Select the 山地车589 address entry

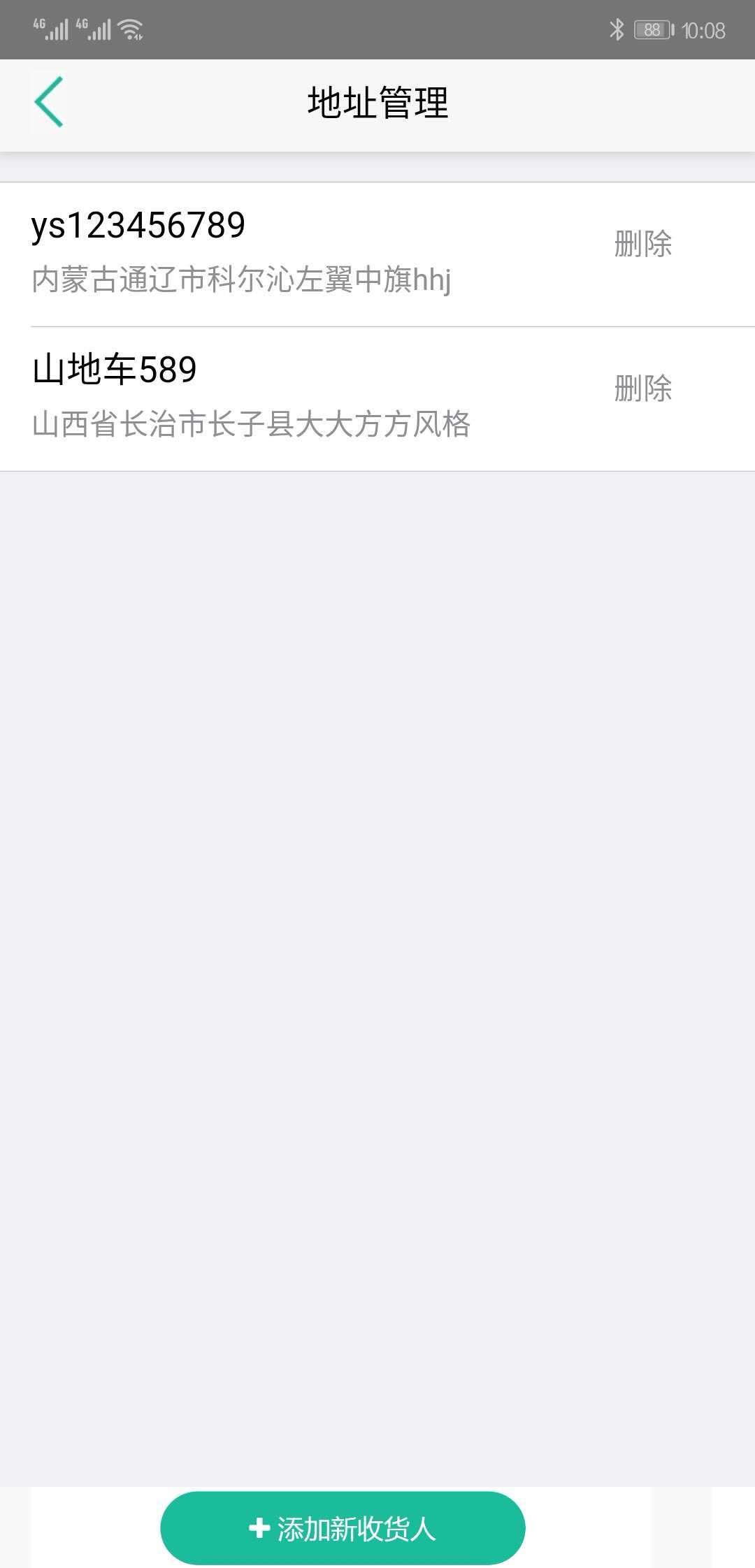tap(280, 391)
